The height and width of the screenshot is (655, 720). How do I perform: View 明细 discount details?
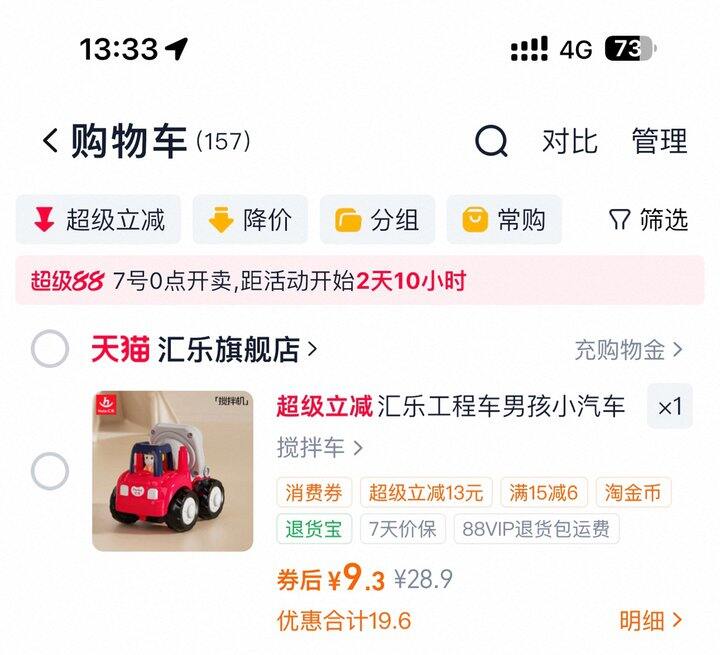[651, 621]
